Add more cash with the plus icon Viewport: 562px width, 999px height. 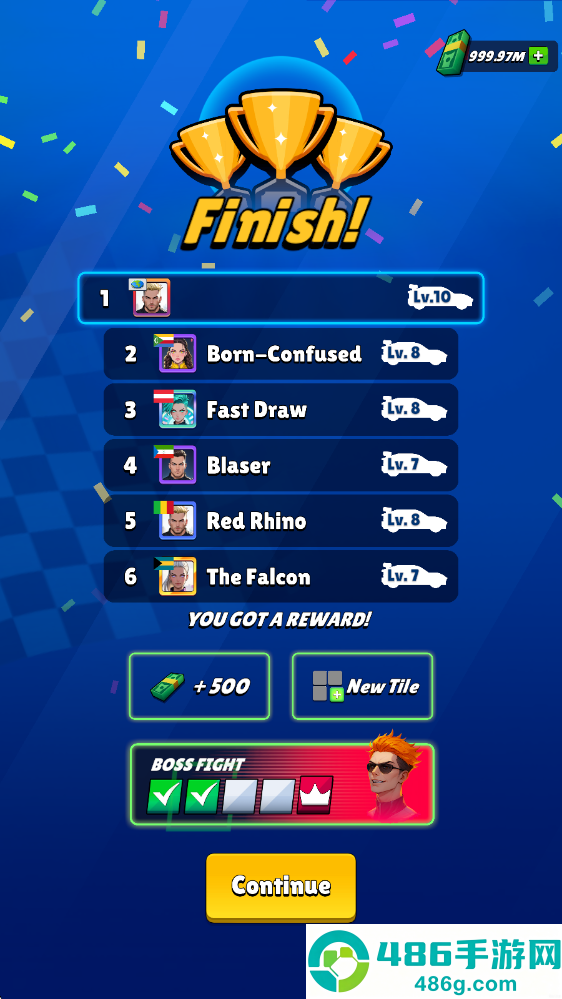point(538,56)
